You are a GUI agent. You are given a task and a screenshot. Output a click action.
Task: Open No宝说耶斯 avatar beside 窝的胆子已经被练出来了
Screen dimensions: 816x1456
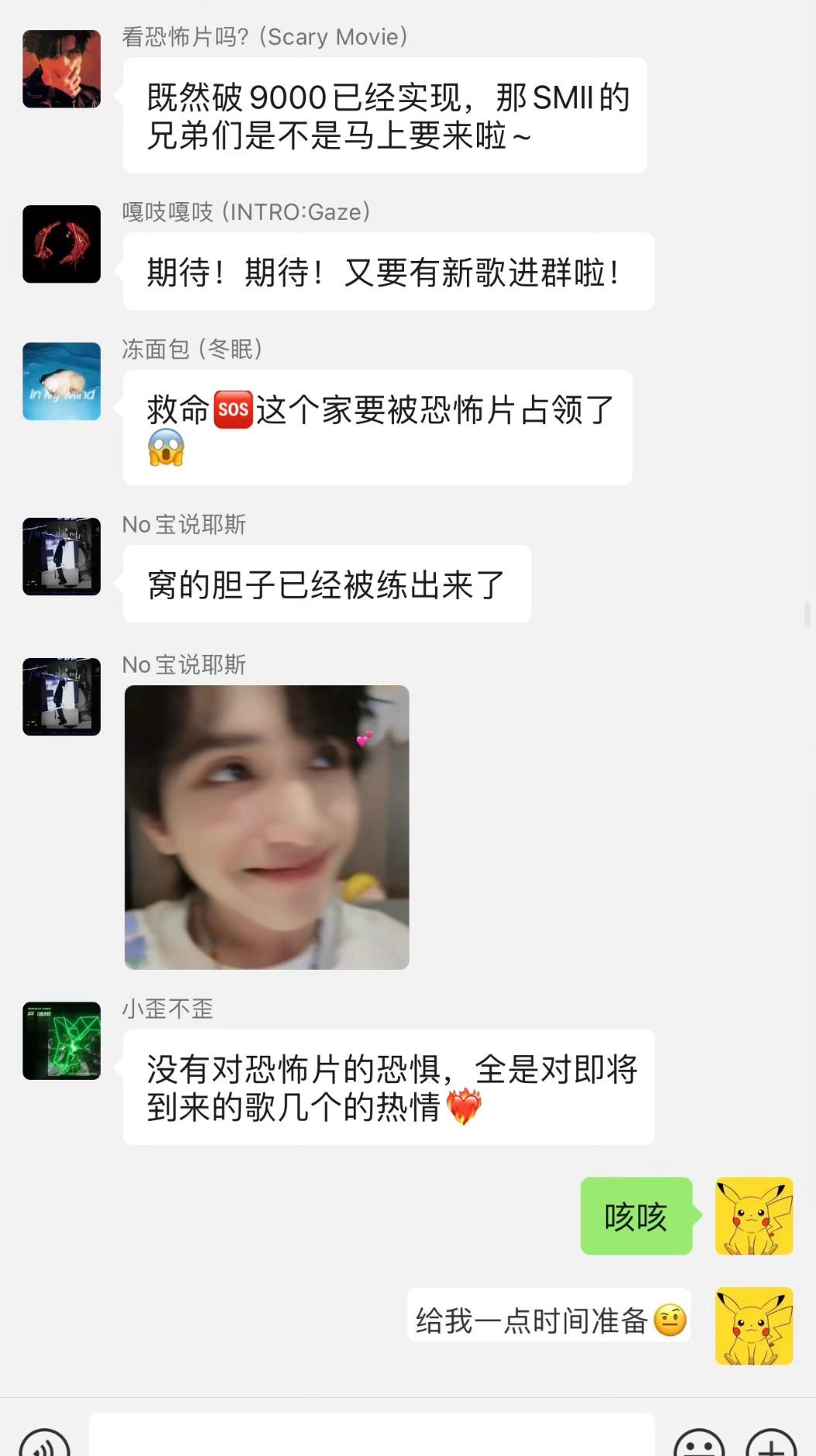tap(62, 557)
